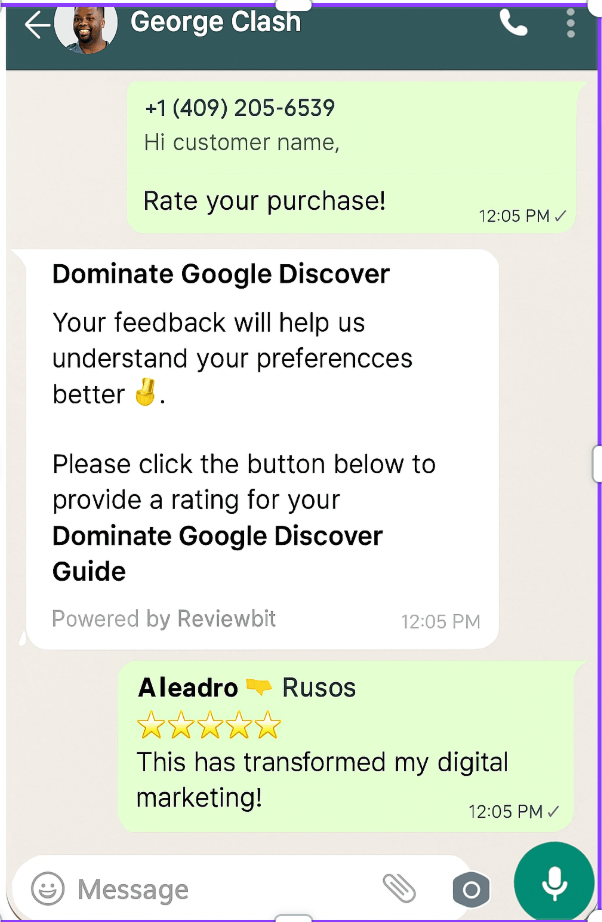
Task: Attach a file with the paperclip
Action: (399, 887)
